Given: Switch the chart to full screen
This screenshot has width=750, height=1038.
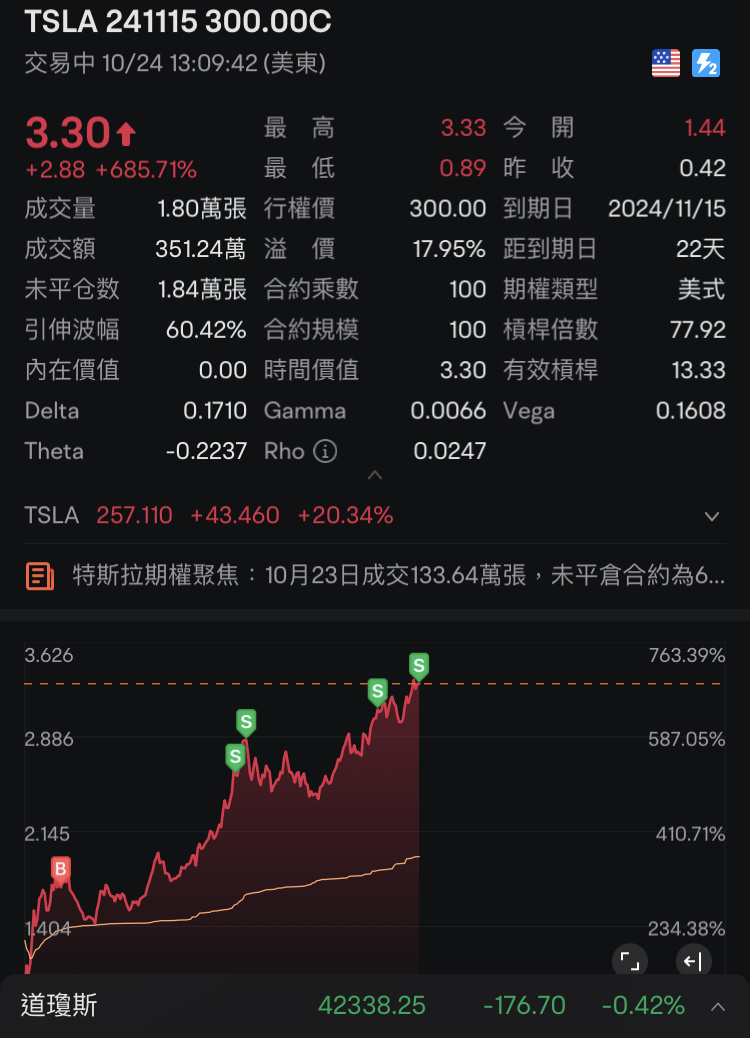Looking at the screenshot, I should 630,961.
